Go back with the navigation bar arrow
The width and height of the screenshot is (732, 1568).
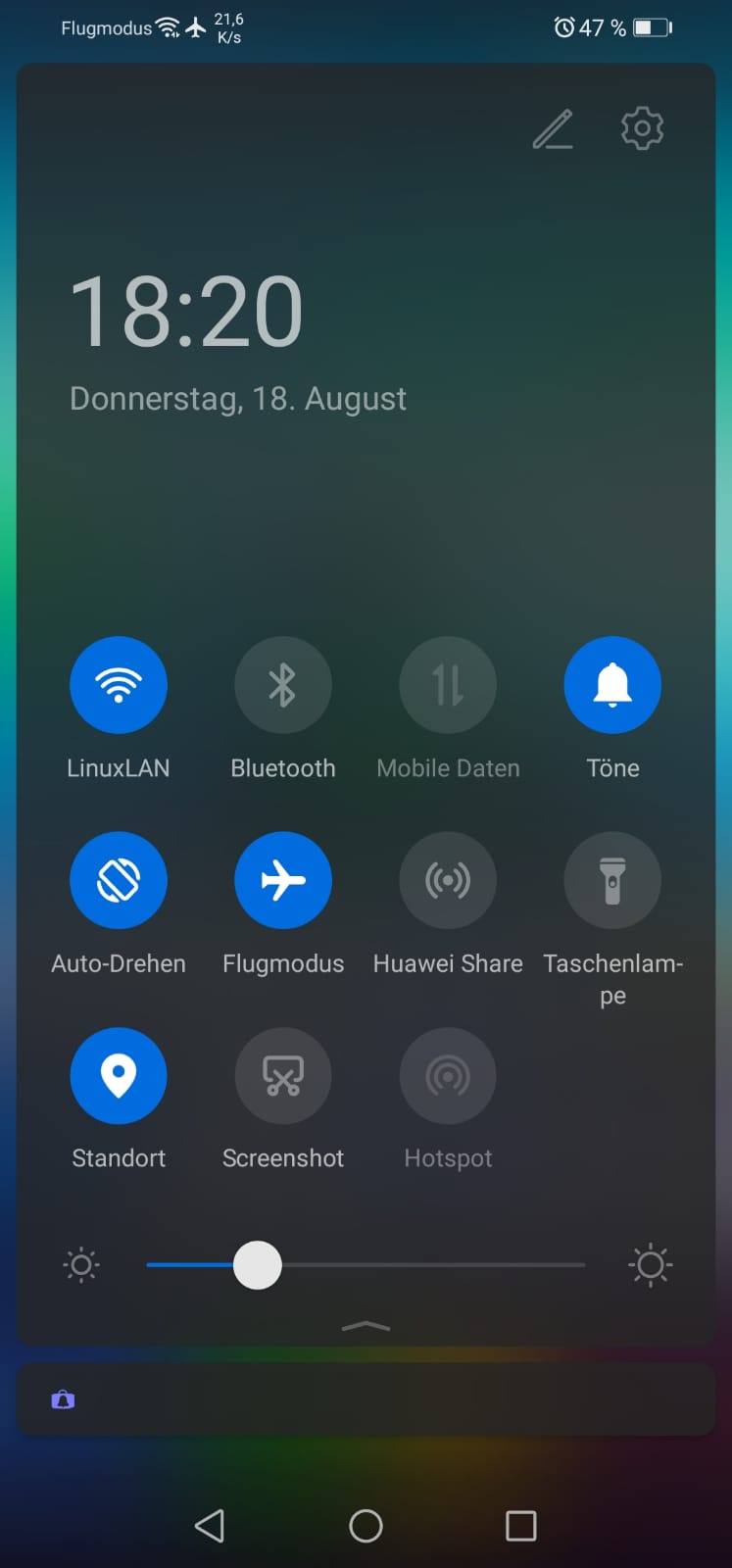[210, 1526]
